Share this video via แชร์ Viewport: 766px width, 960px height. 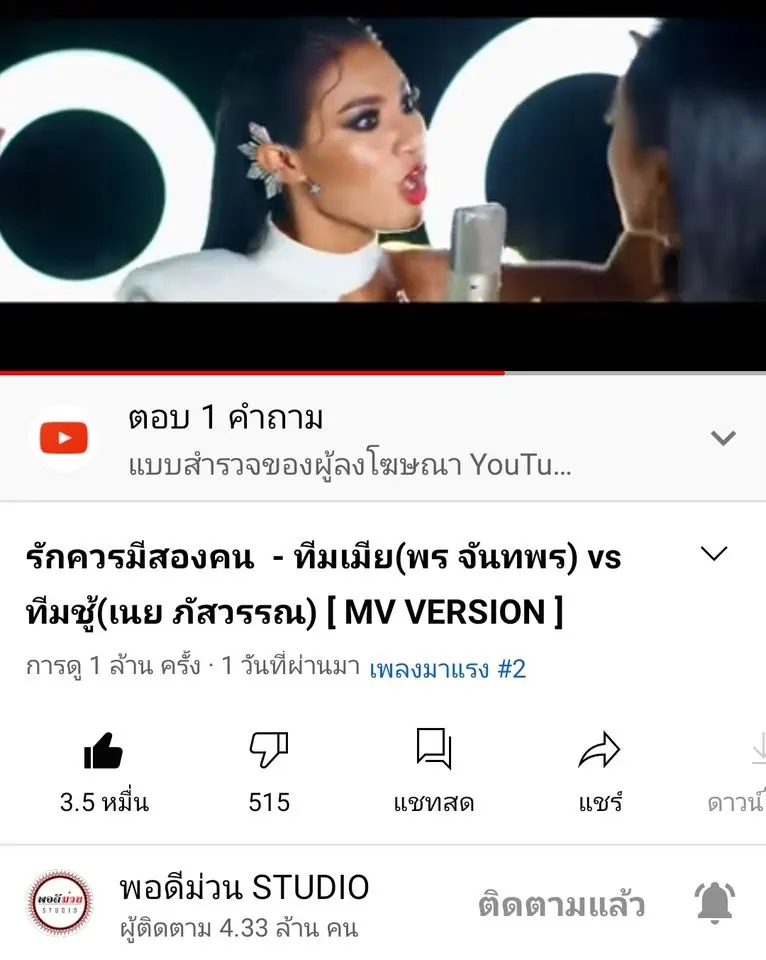point(600,752)
